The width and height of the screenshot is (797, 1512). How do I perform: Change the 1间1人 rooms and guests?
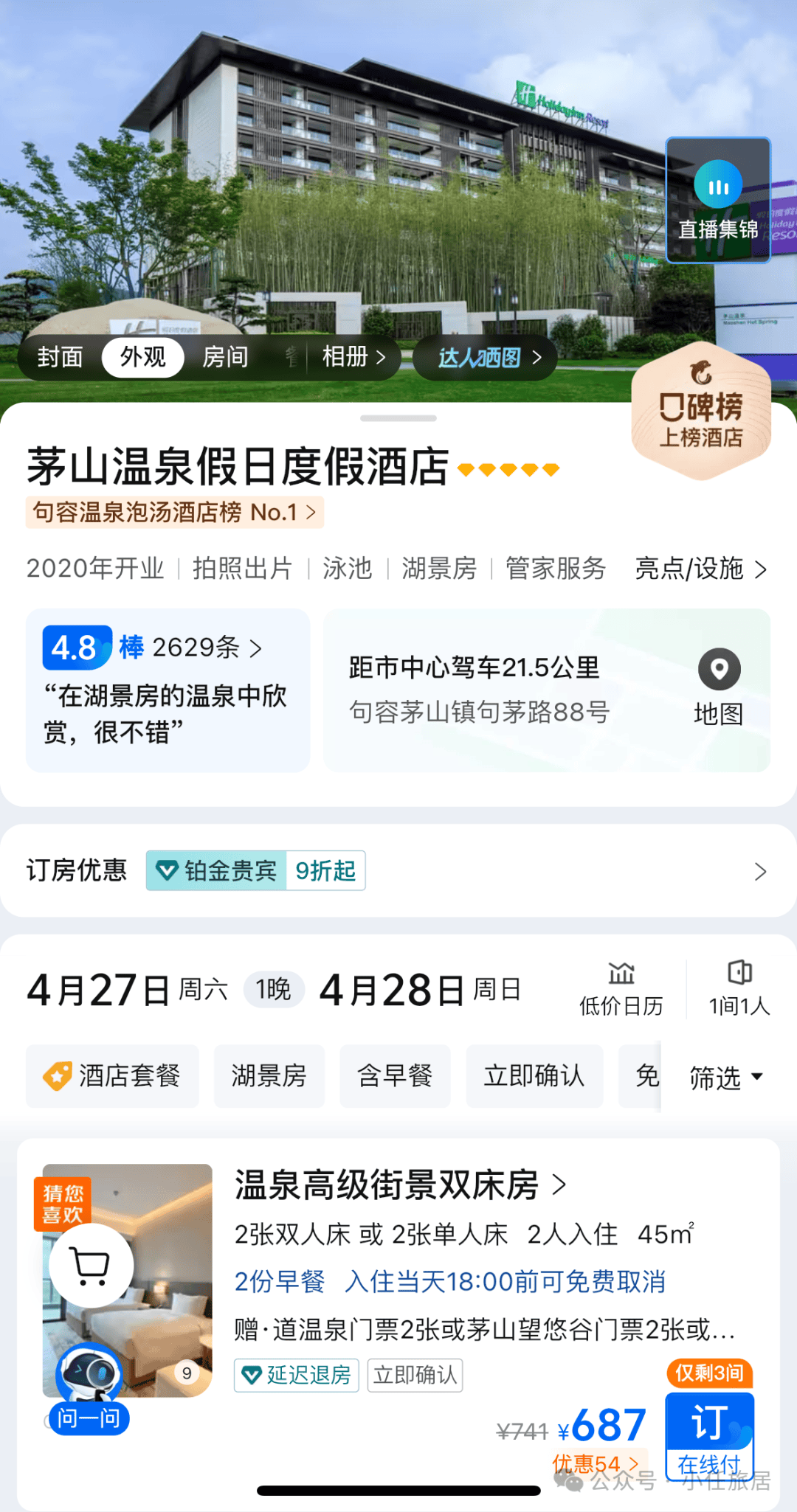(x=739, y=988)
